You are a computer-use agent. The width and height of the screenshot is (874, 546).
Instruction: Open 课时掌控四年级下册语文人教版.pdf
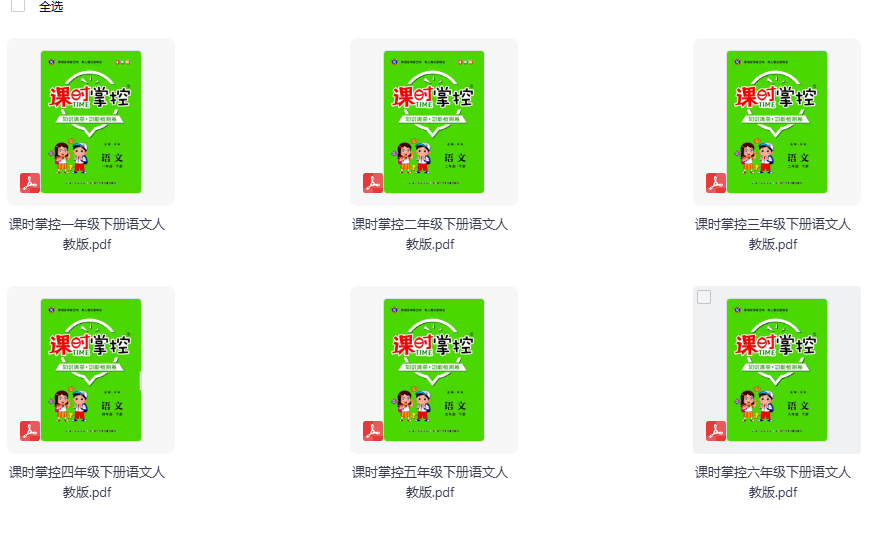click(x=91, y=370)
